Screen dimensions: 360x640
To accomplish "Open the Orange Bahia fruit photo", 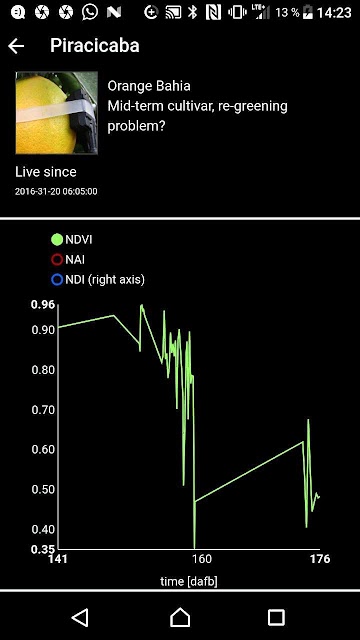I will (56, 113).
